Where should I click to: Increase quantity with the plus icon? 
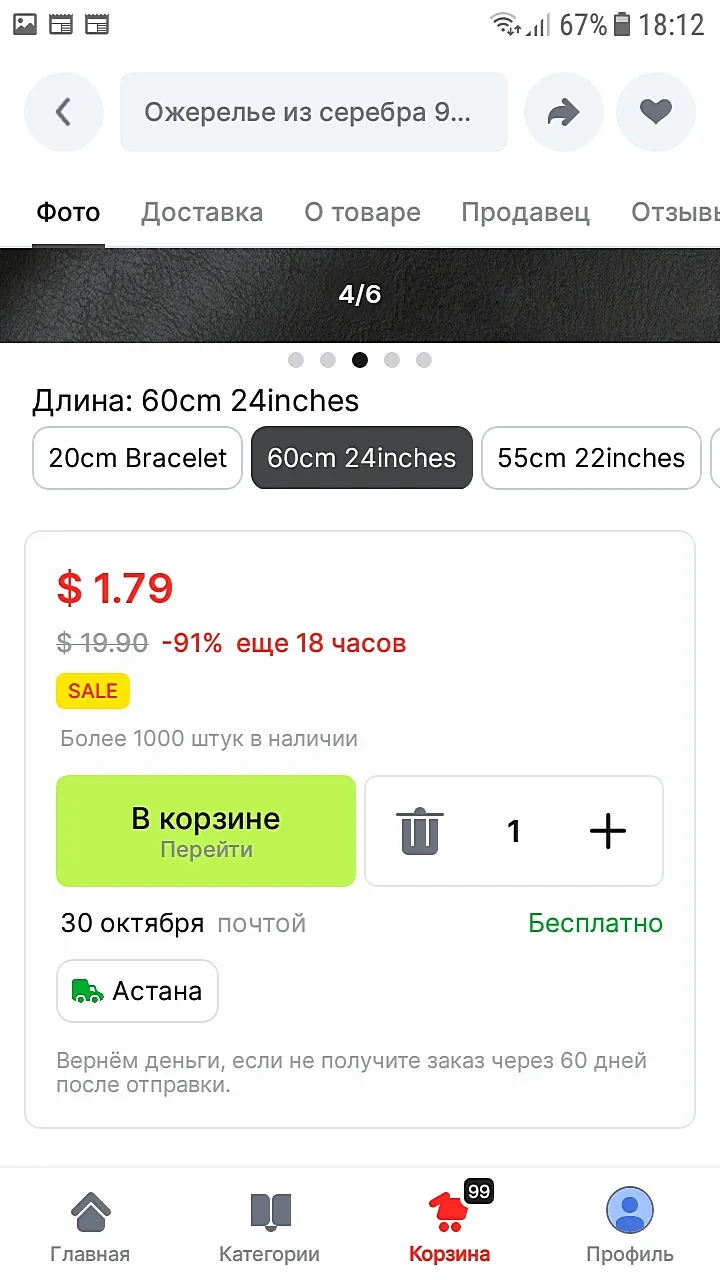pos(607,831)
